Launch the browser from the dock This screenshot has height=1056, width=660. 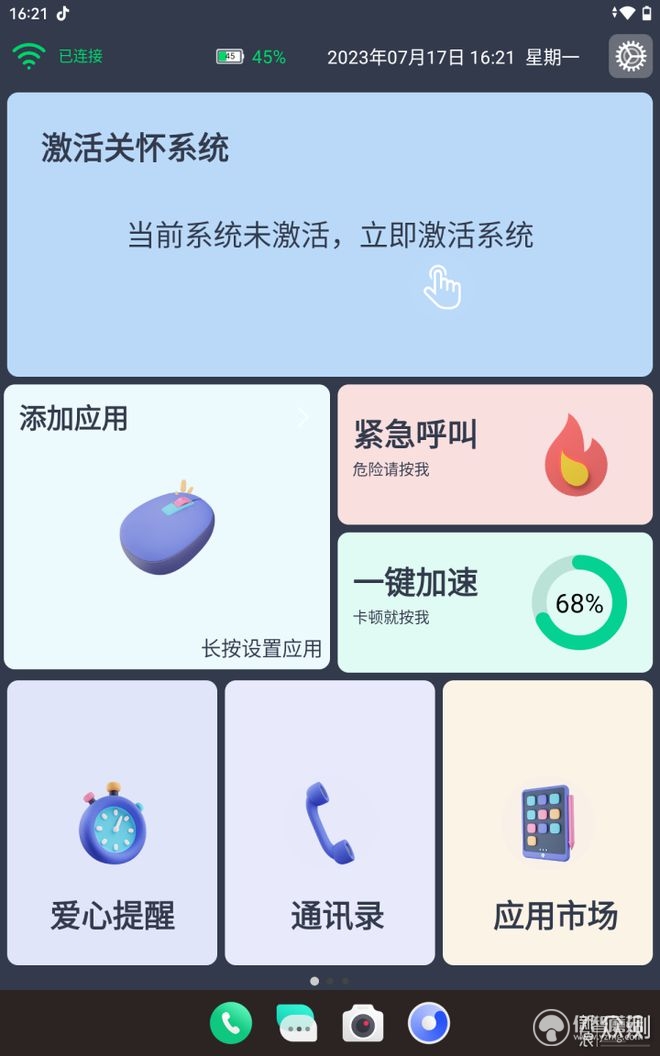point(429,1023)
